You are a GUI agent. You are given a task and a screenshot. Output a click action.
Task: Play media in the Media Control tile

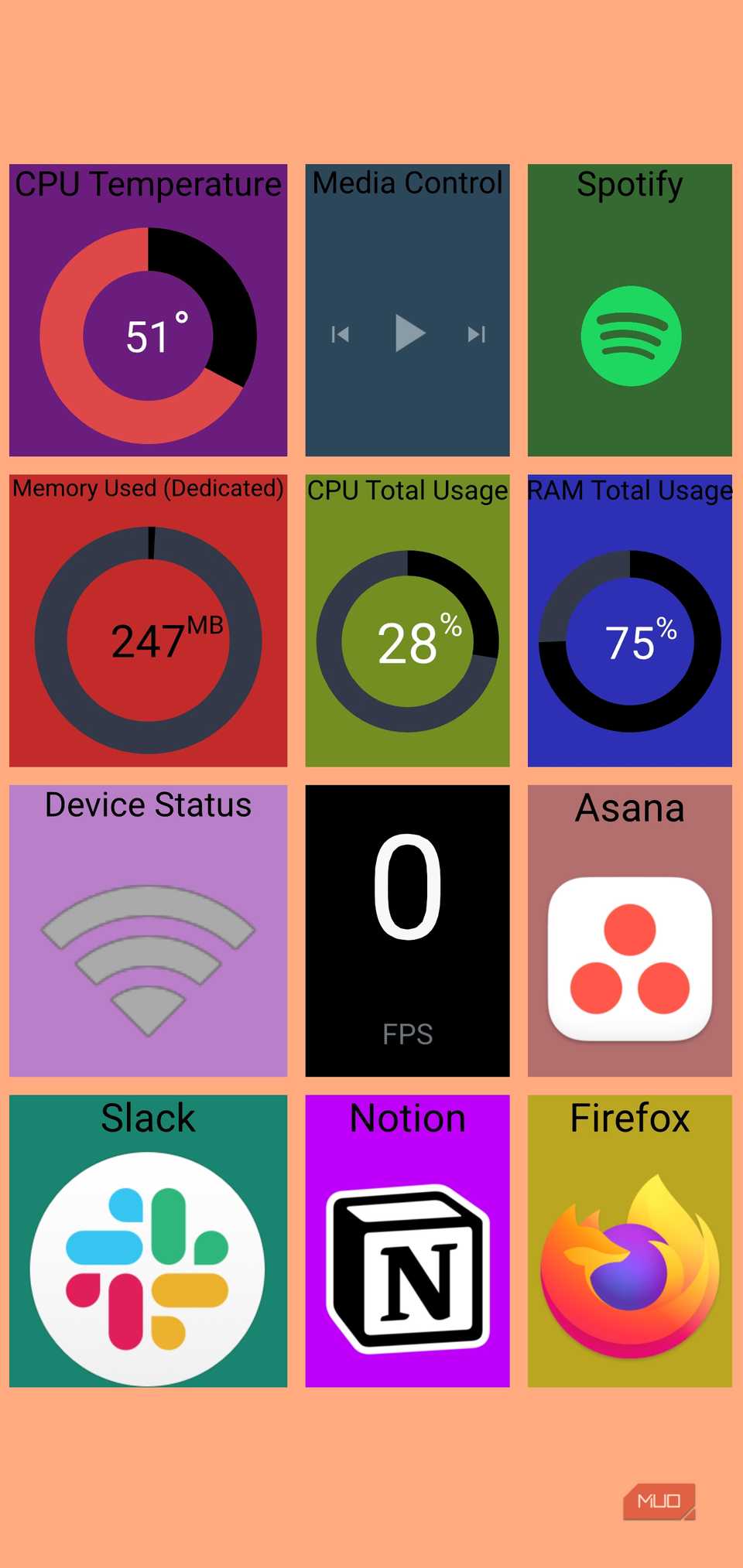409,333
